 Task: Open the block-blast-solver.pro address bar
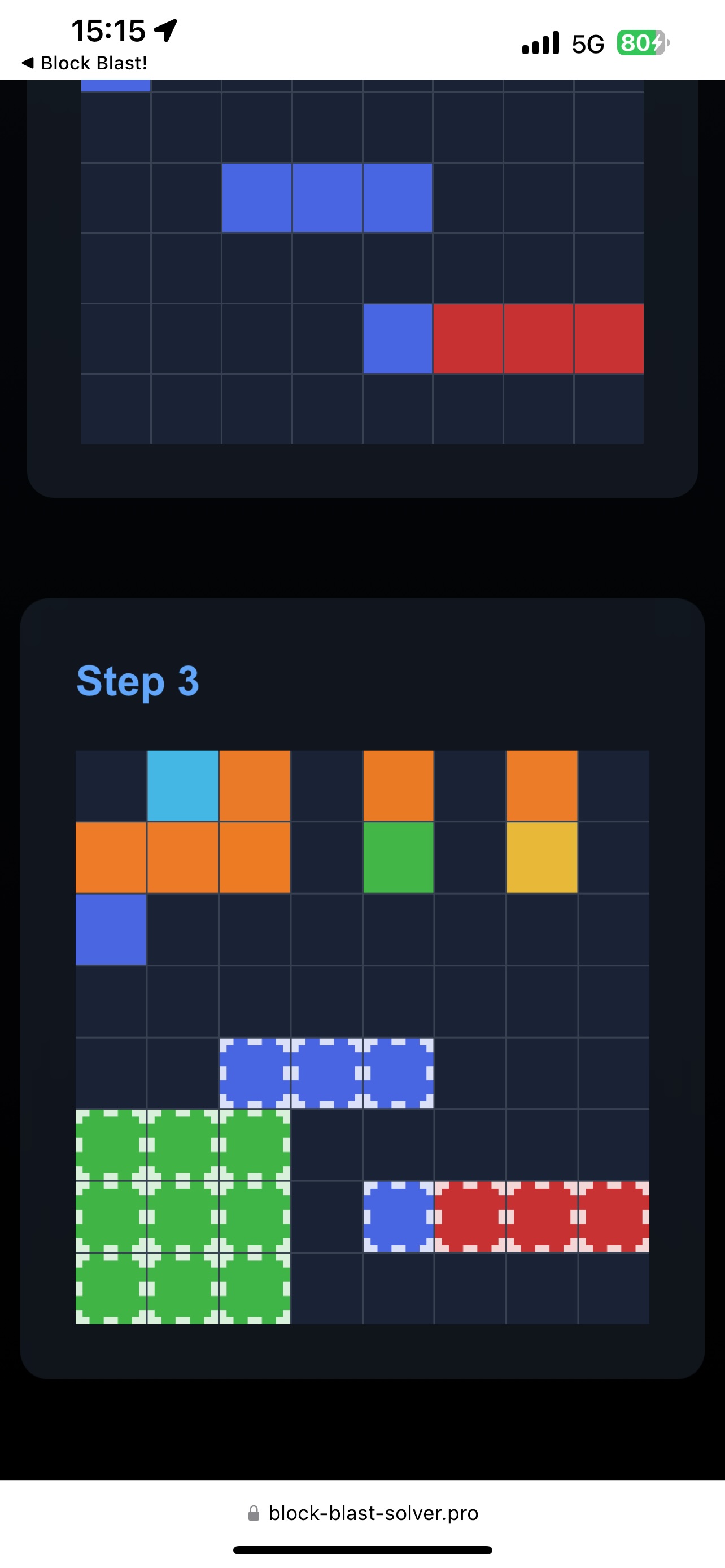373,1512
